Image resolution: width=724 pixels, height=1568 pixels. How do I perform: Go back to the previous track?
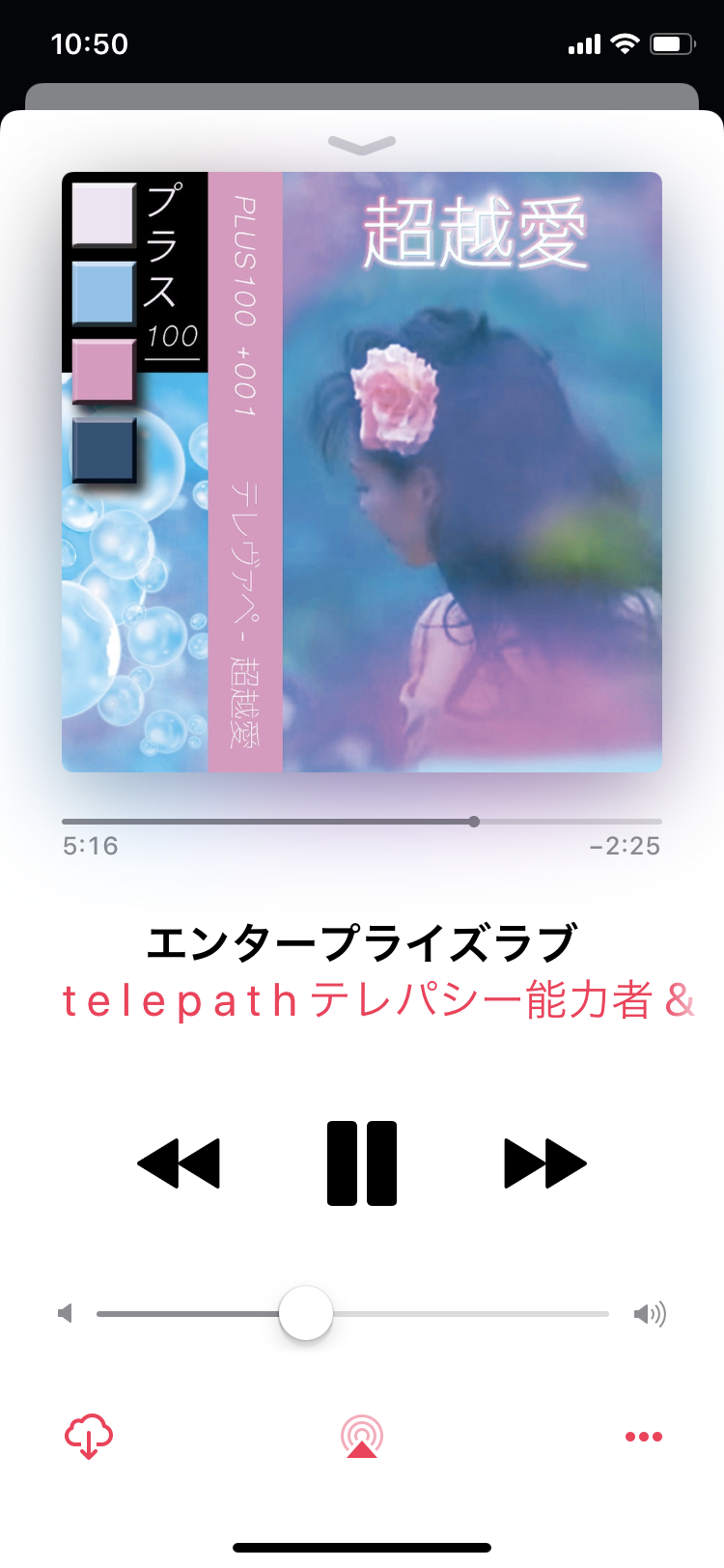pyautogui.click(x=180, y=1163)
